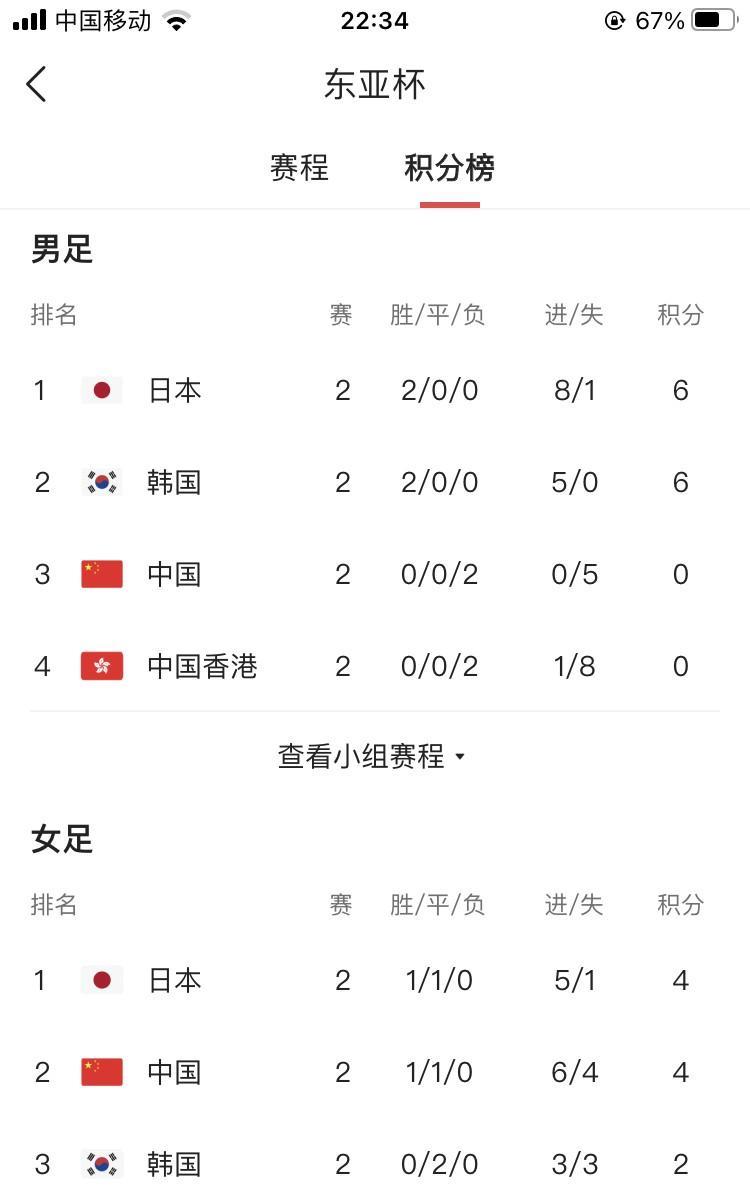Select the 积分榜 tab
This screenshot has height=1201, width=750.
coord(449,168)
